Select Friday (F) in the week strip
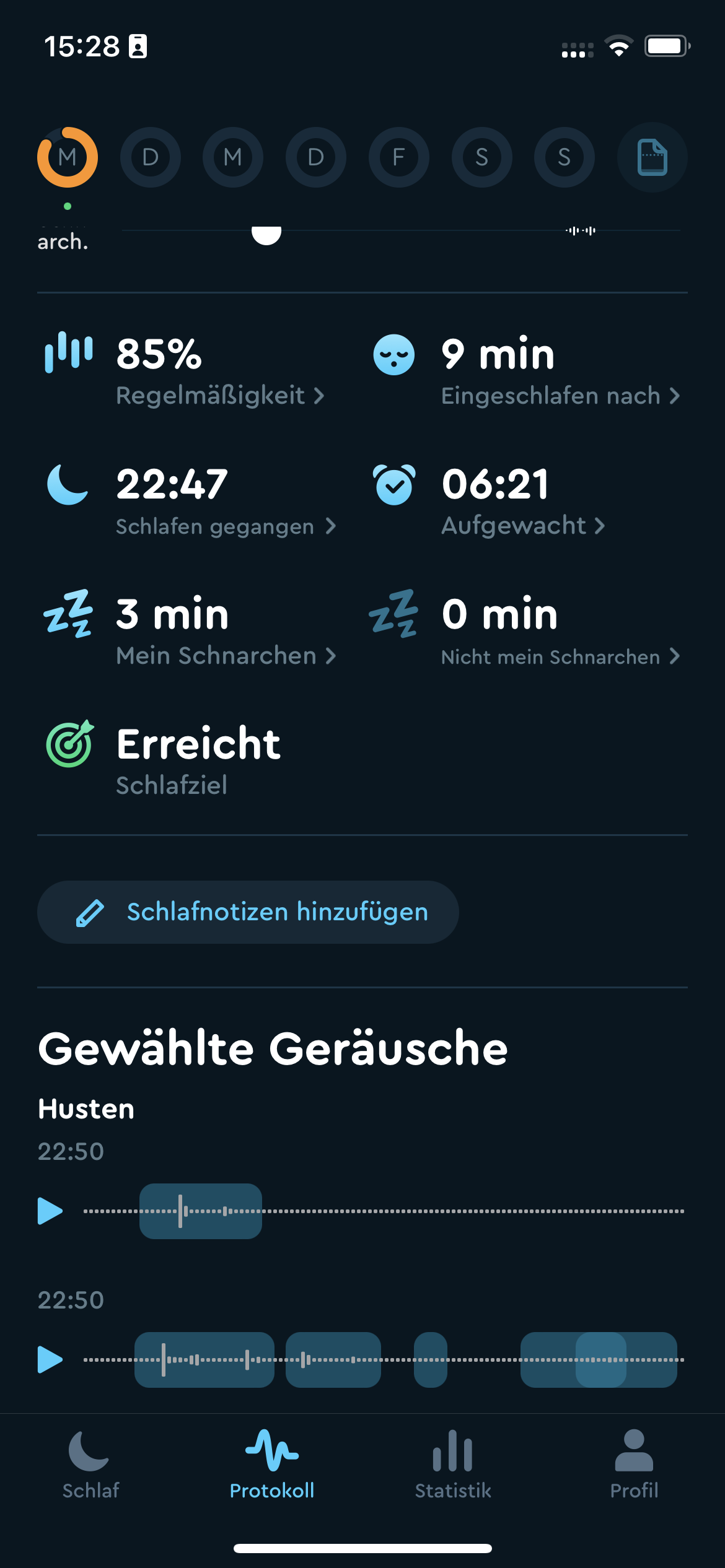The image size is (725, 1568). pos(398,157)
